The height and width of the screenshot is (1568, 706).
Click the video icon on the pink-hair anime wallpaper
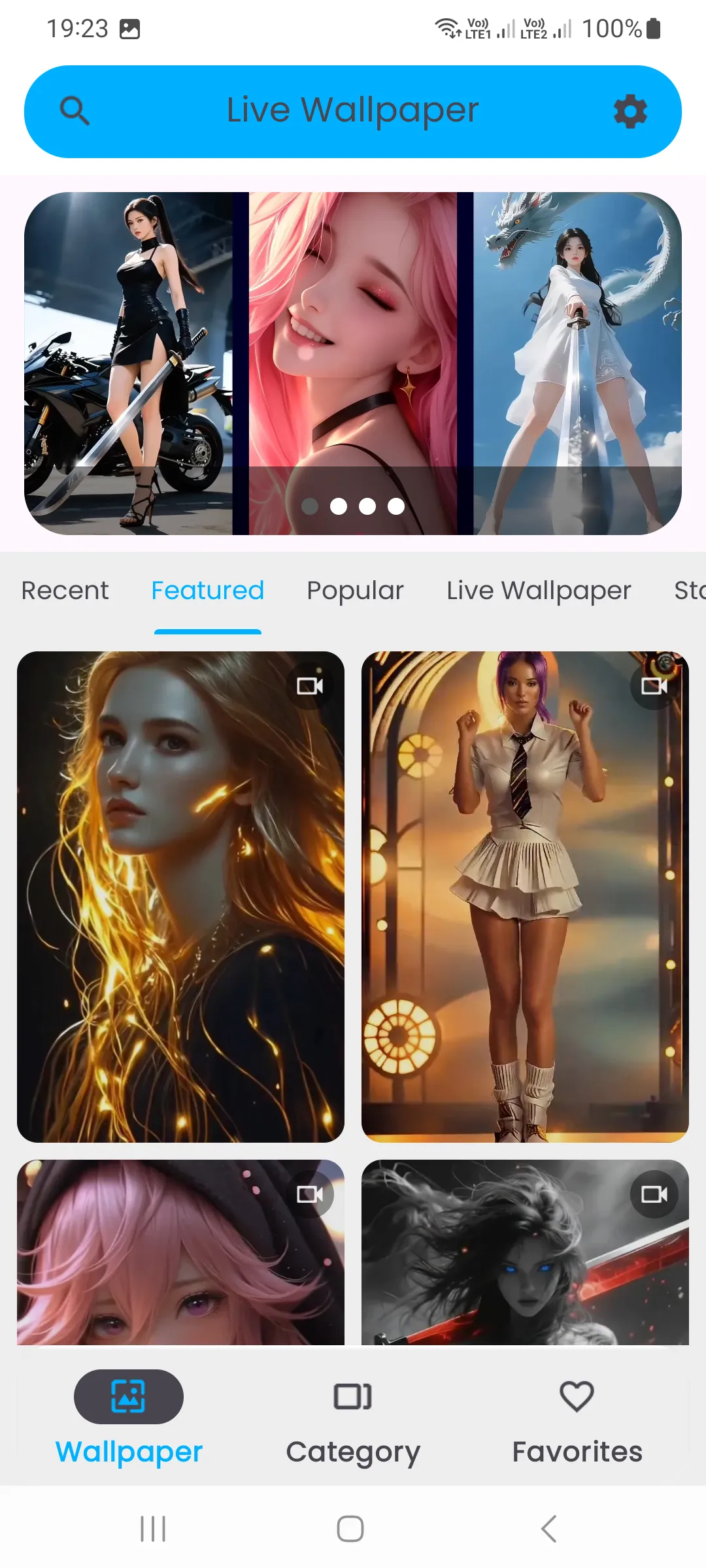coord(309,1194)
